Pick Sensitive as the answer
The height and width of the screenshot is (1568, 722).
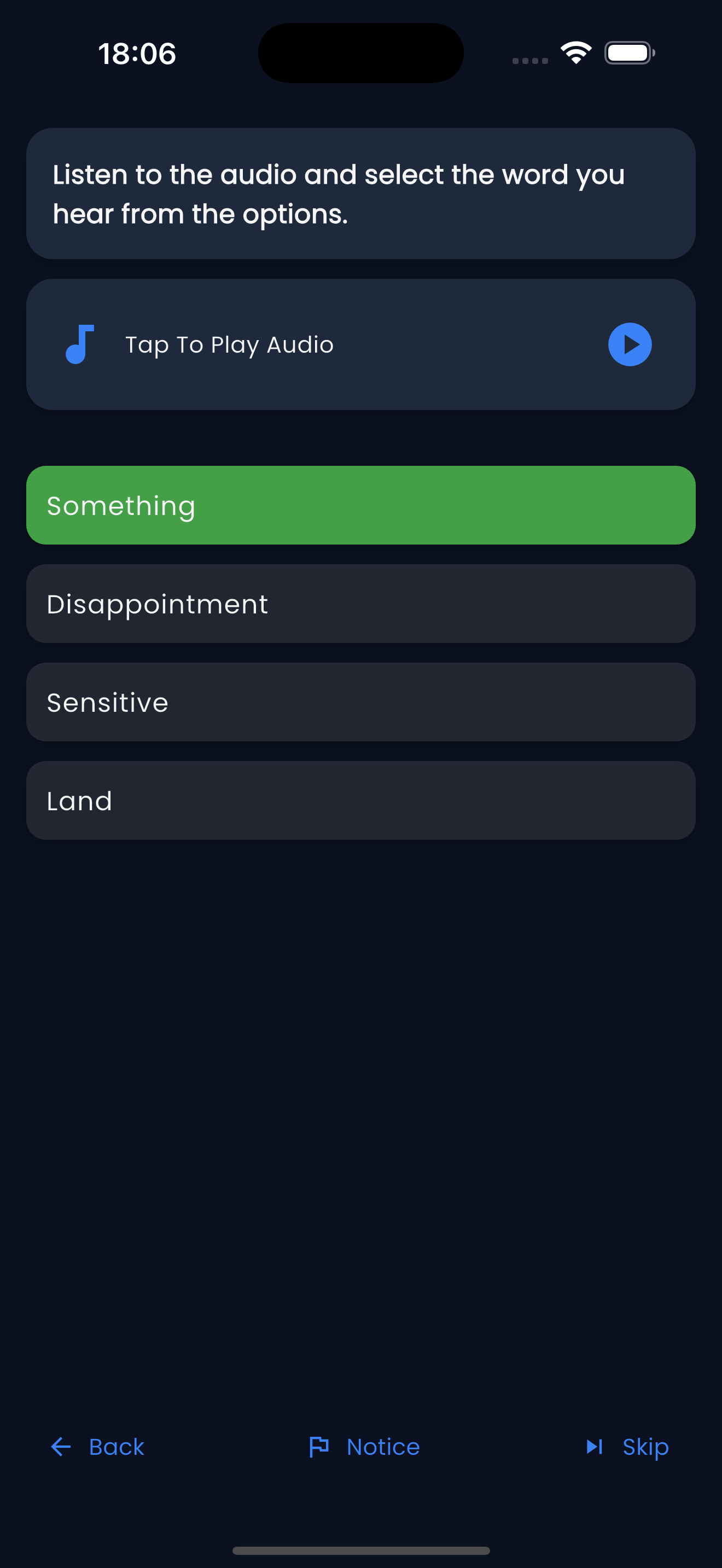click(360, 702)
